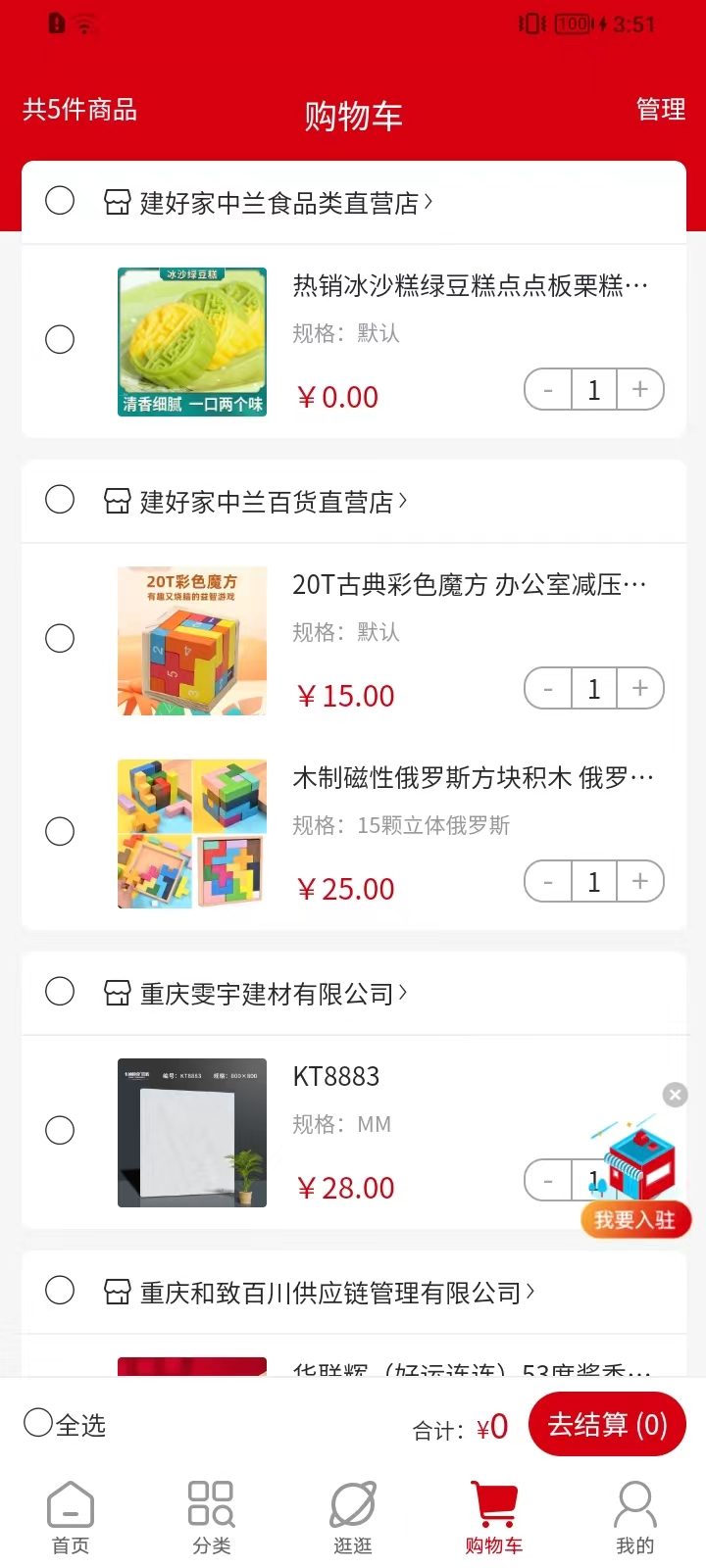Go to the 分类 tab
This screenshot has width=706, height=1568.
point(212,1517)
